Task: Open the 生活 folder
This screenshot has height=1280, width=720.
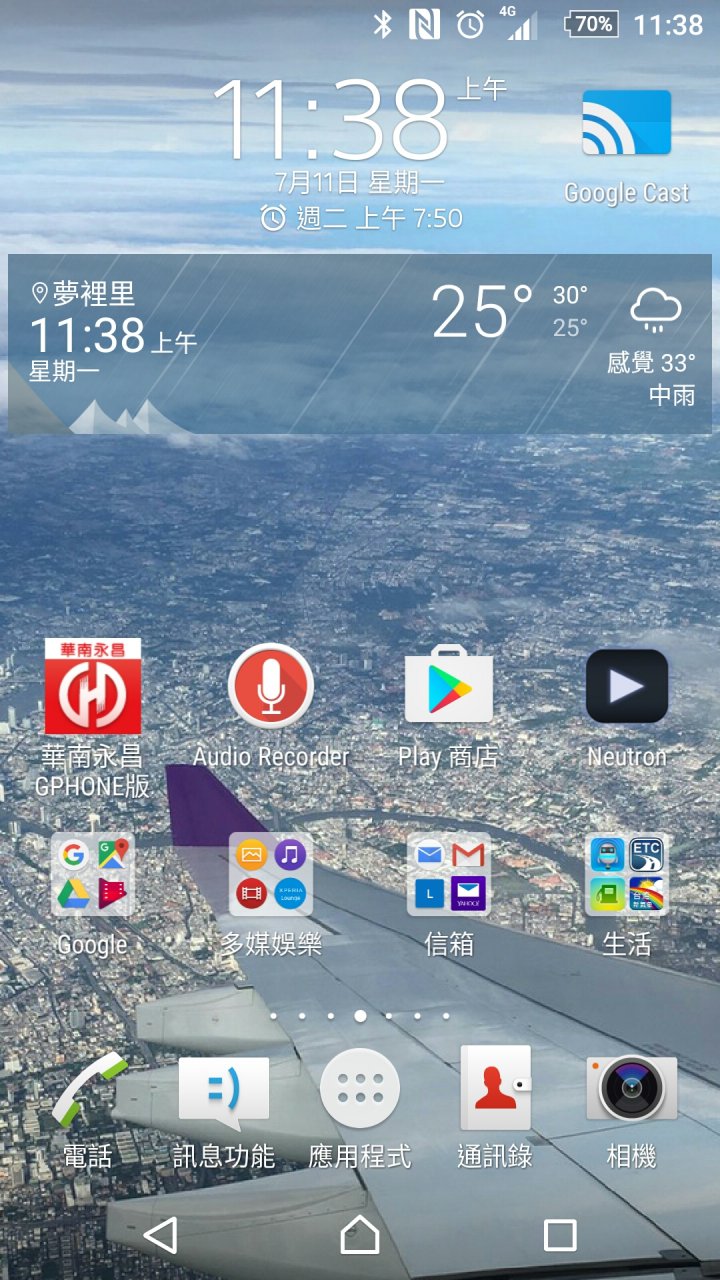Action: (627, 874)
